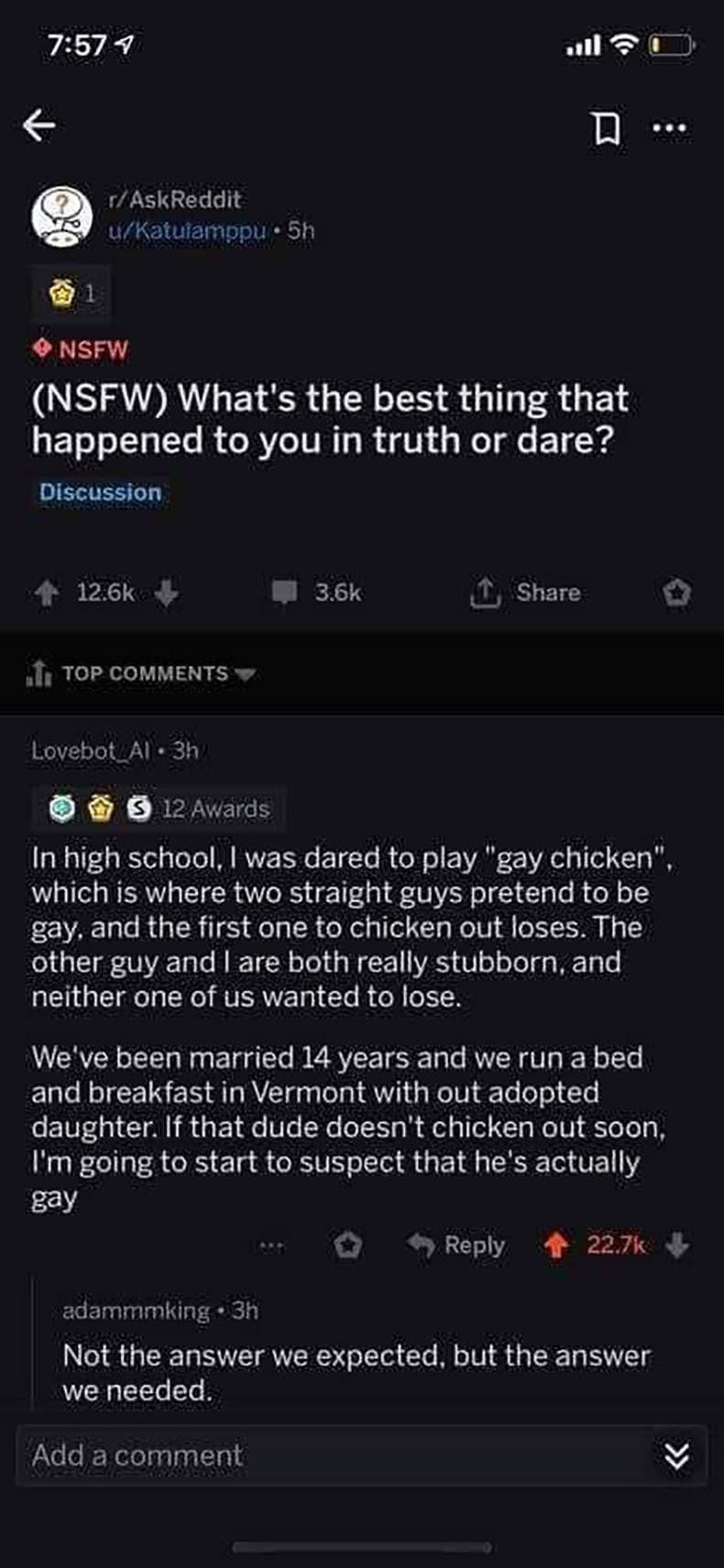Share this post

[x=526, y=593]
